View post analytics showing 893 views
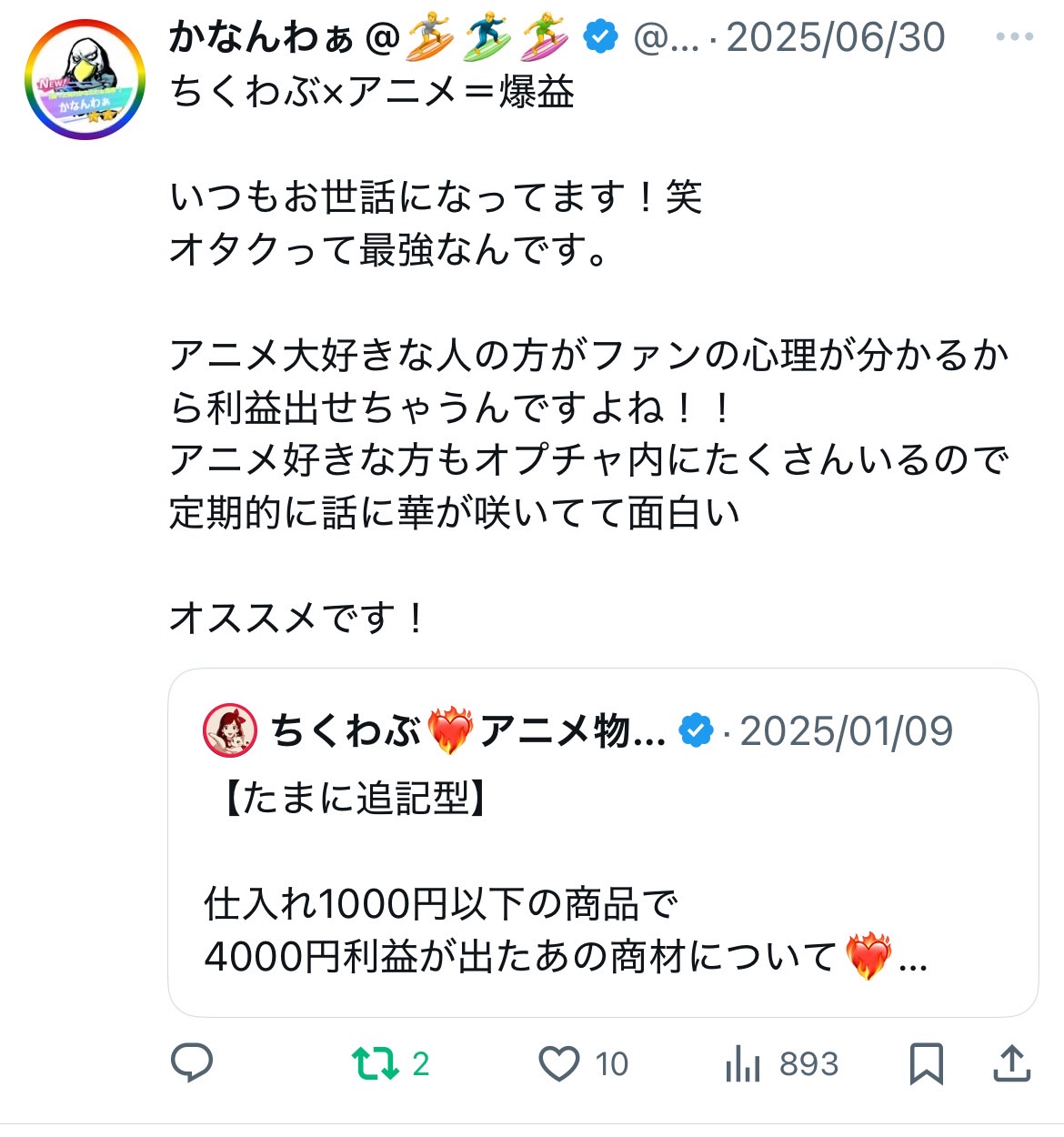 tap(744, 1062)
